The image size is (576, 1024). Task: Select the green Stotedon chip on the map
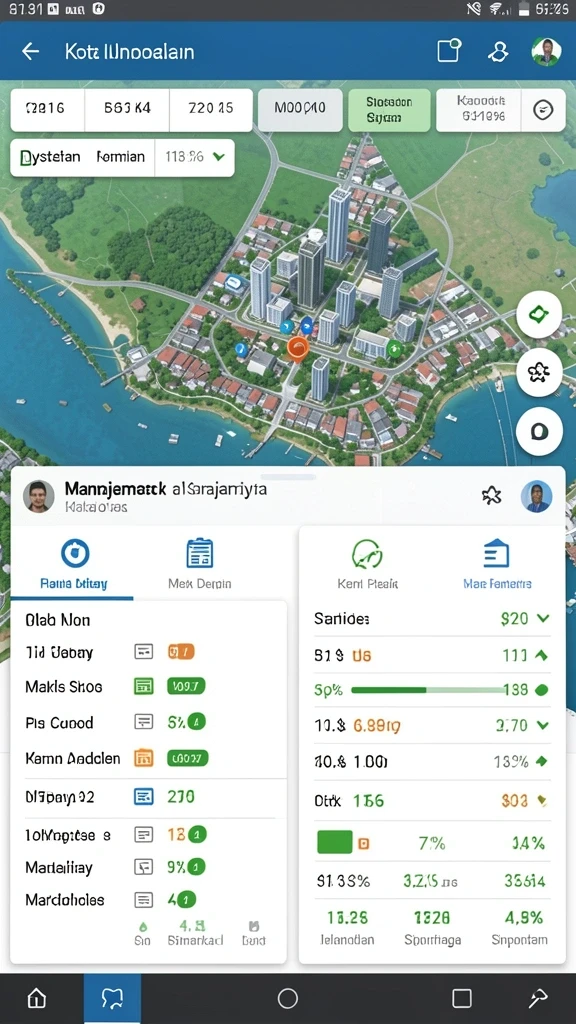point(389,110)
